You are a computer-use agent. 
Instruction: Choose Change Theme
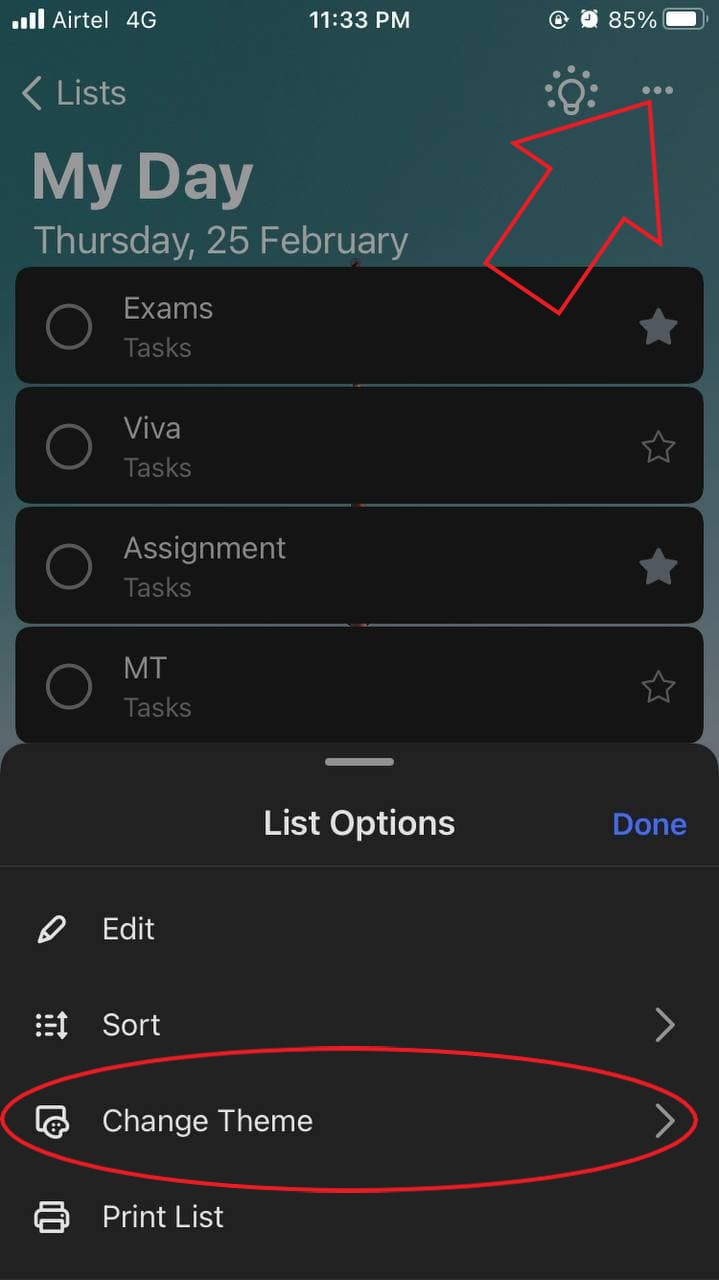click(x=359, y=1121)
